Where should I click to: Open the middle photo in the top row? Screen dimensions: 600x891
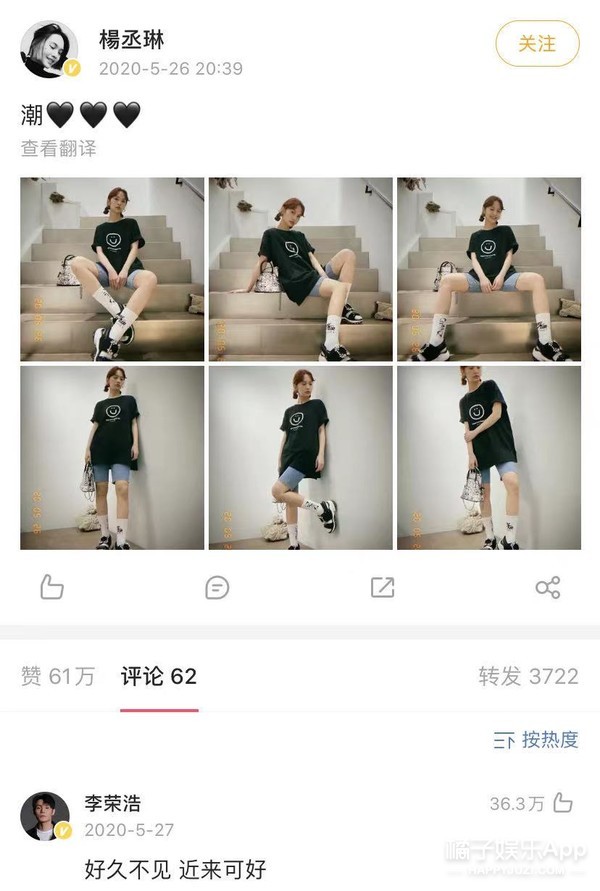pos(300,269)
